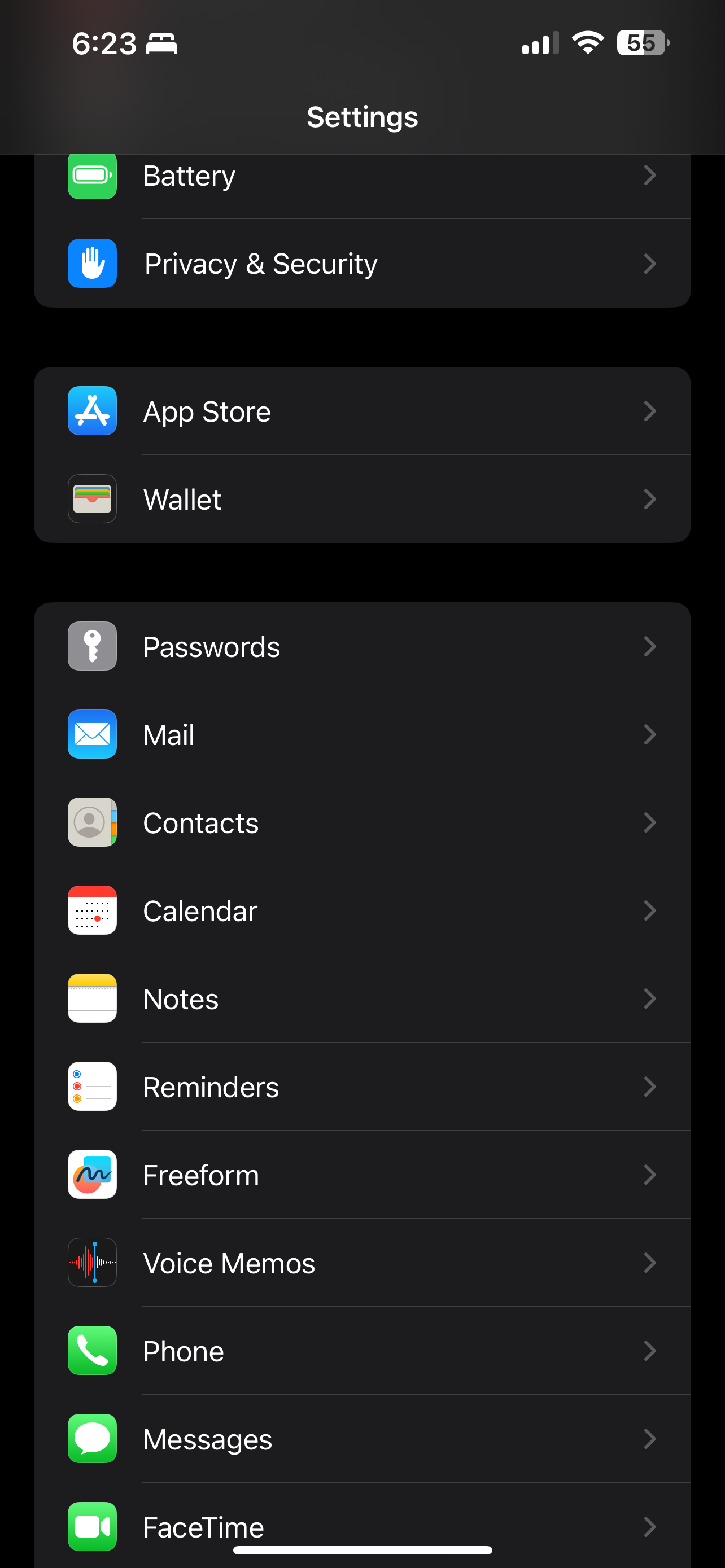Tap the FaceTime camera icon
725x1568 pixels.
pyautogui.click(x=92, y=1527)
